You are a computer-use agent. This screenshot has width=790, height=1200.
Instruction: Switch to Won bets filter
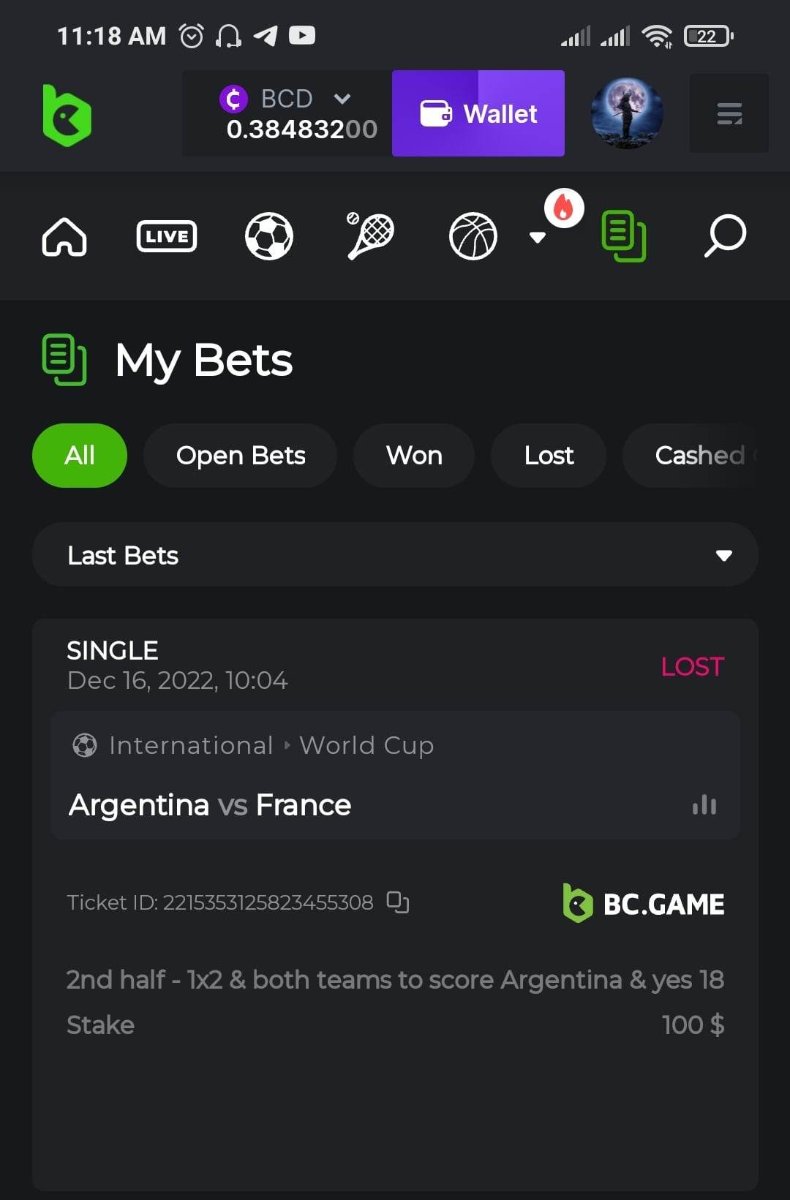[414, 456]
